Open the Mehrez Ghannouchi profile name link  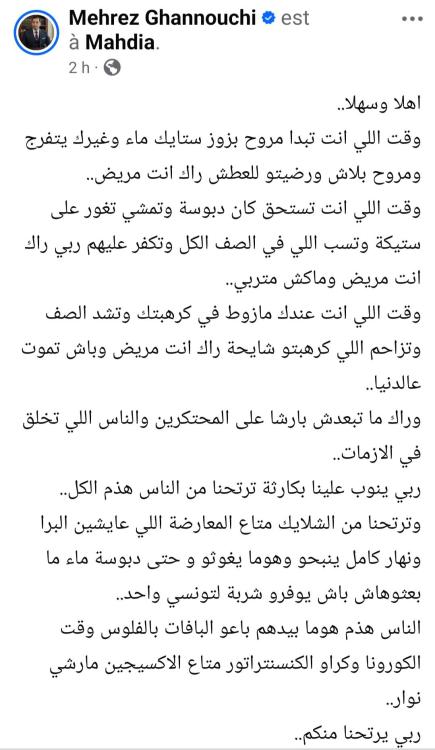click(x=163, y=18)
